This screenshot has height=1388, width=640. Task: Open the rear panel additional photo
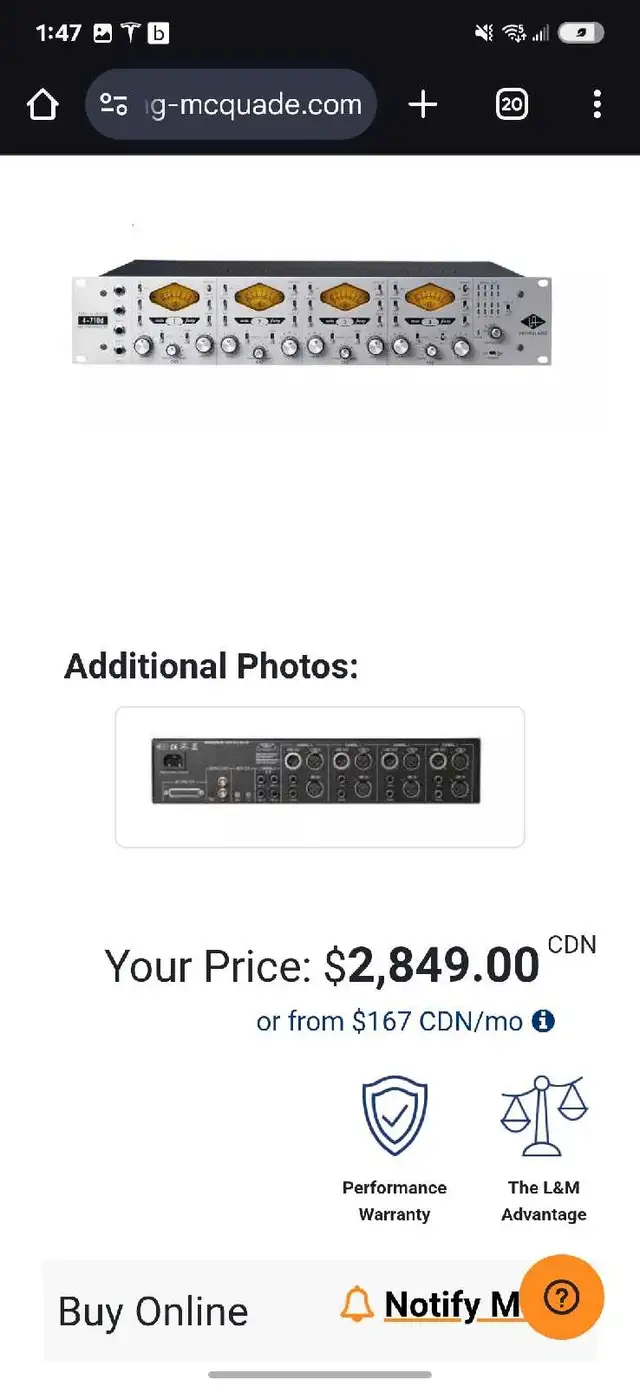[x=319, y=777]
